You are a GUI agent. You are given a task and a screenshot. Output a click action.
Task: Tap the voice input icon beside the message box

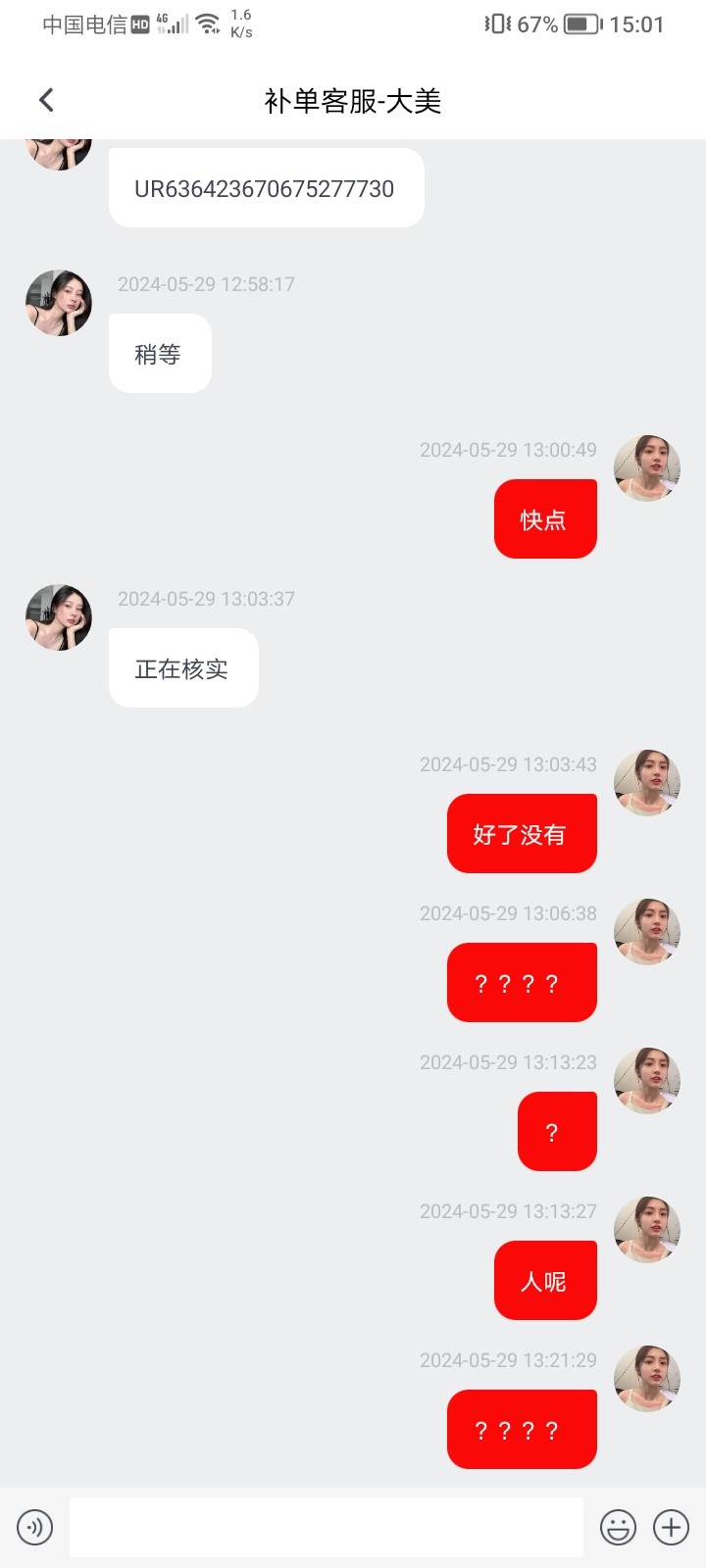pos(35,1527)
